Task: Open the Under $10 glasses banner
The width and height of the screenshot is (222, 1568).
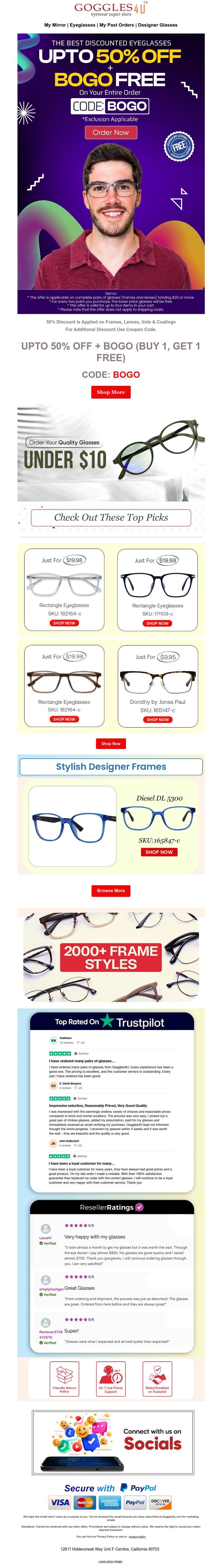Action: coord(110,453)
